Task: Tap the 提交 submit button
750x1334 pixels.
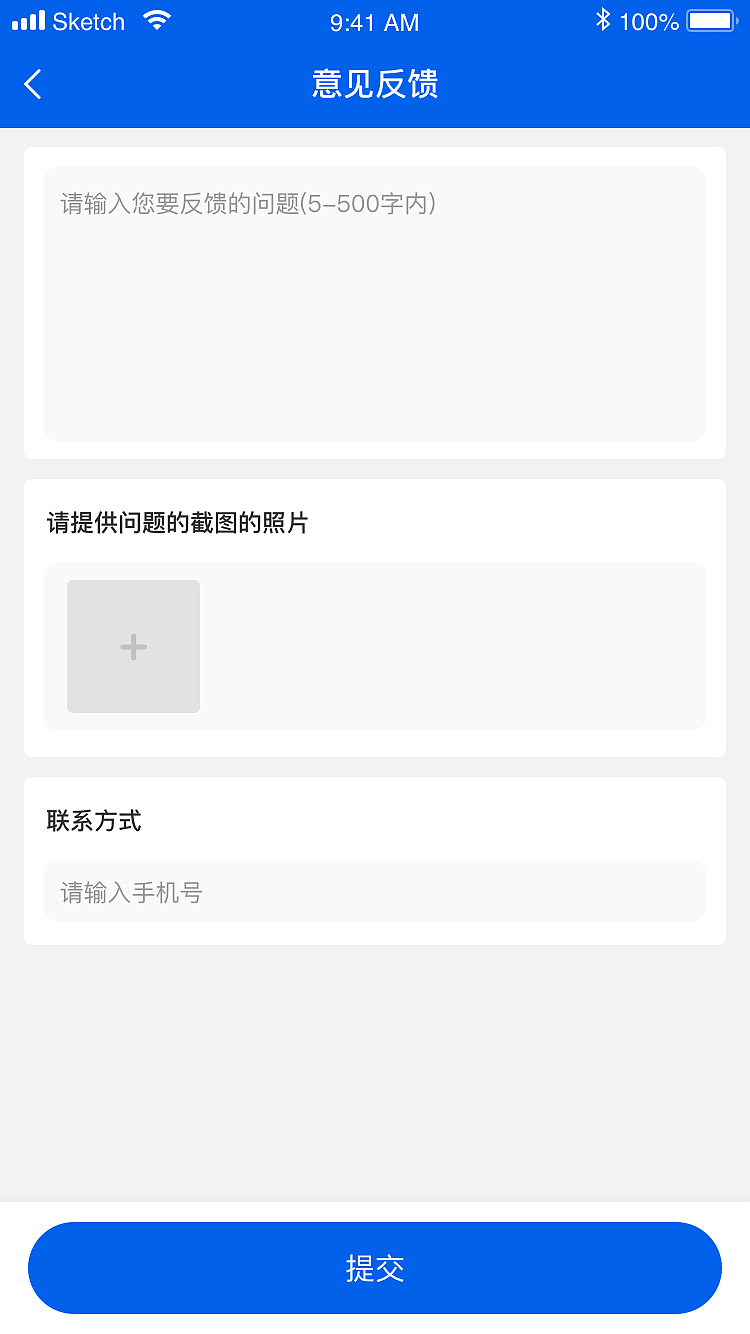Action: [375, 1268]
